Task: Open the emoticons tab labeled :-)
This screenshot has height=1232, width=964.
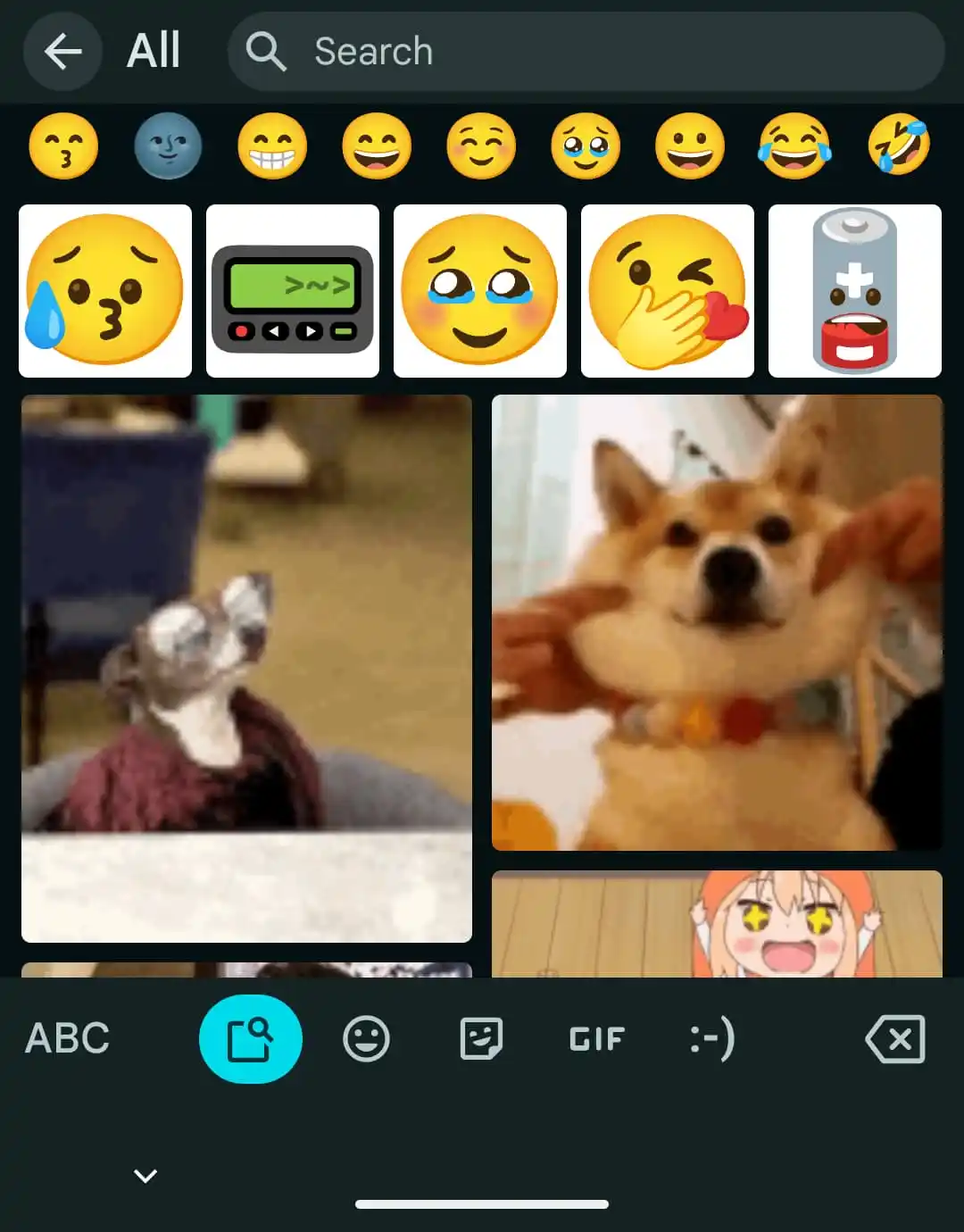Action: (x=712, y=1038)
